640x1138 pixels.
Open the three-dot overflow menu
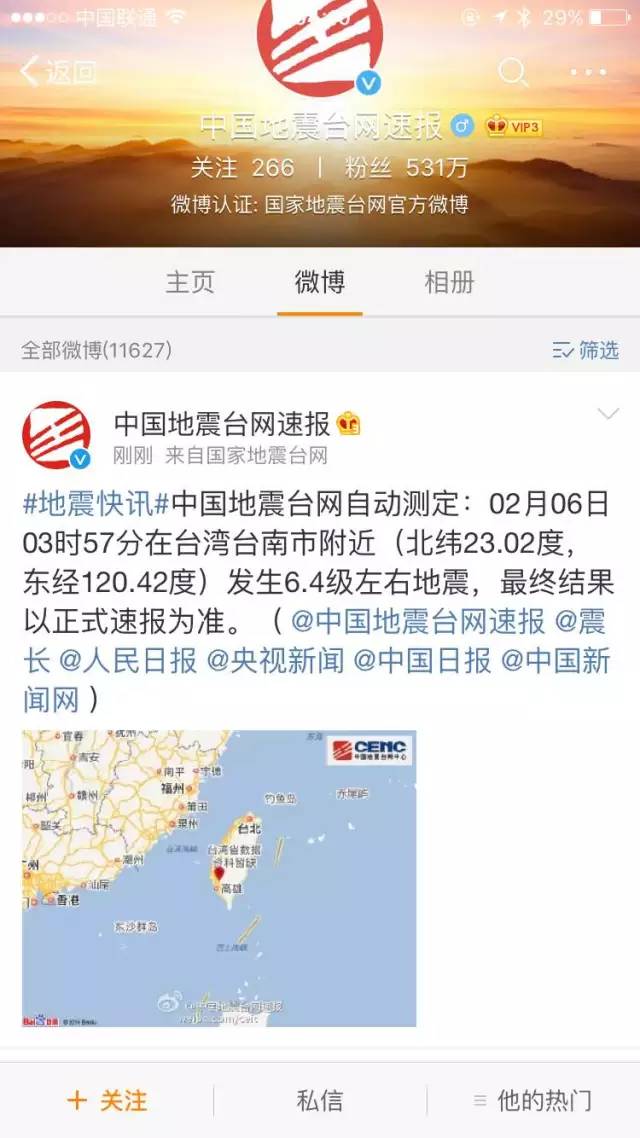(x=588, y=72)
